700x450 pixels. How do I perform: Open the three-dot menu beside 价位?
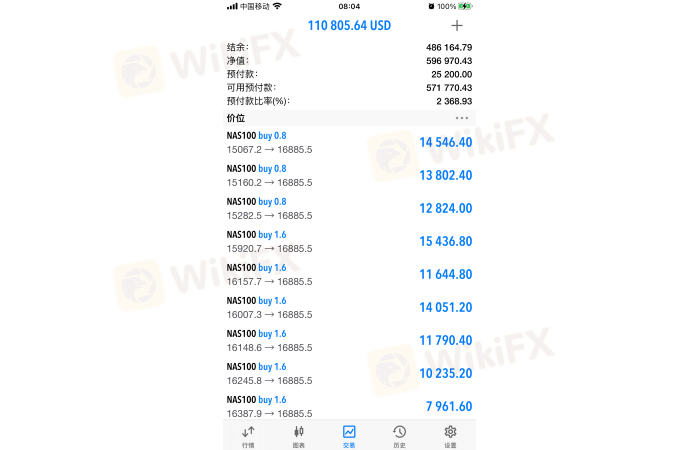tap(461, 118)
